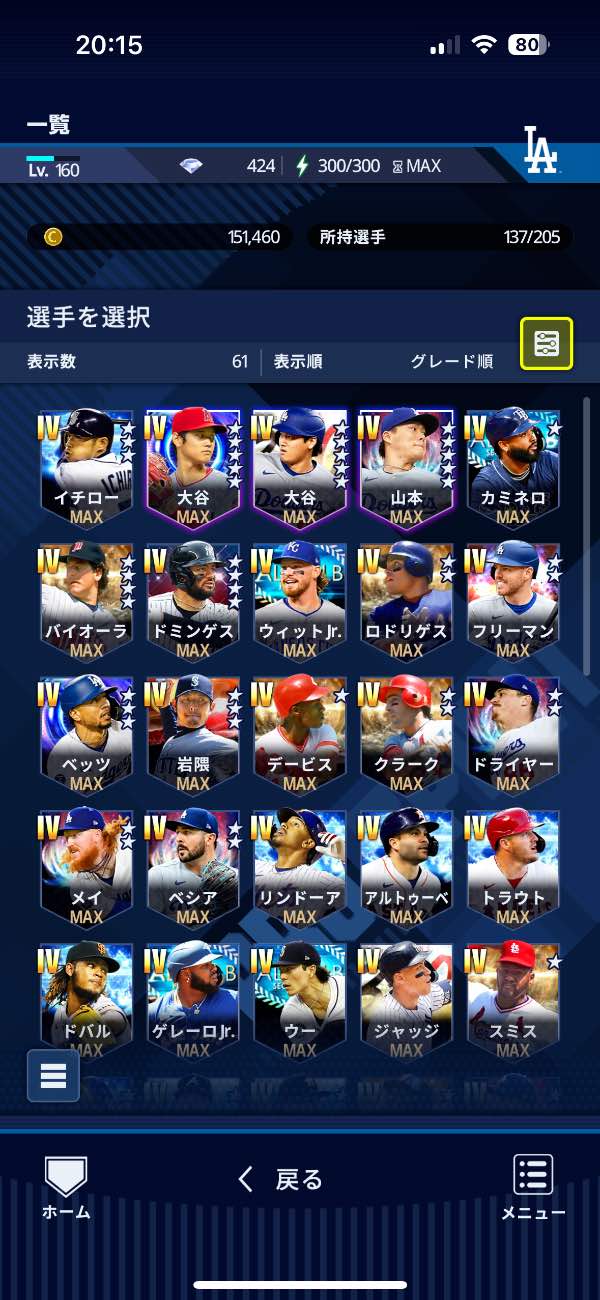Open the メニュー menu
This screenshot has width=600, height=1300.
coord(533,1186)
